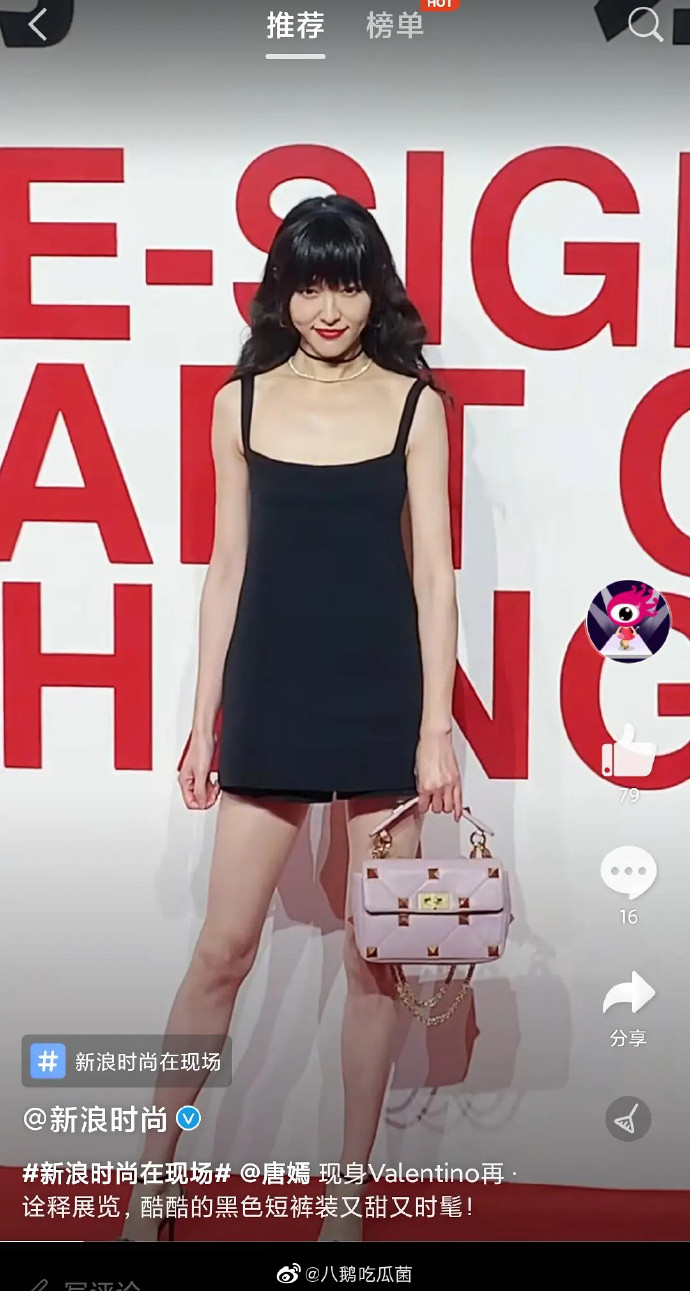Switch to the 榜单 tab
Screen dimensions: 690x1291
pos(395,26)
